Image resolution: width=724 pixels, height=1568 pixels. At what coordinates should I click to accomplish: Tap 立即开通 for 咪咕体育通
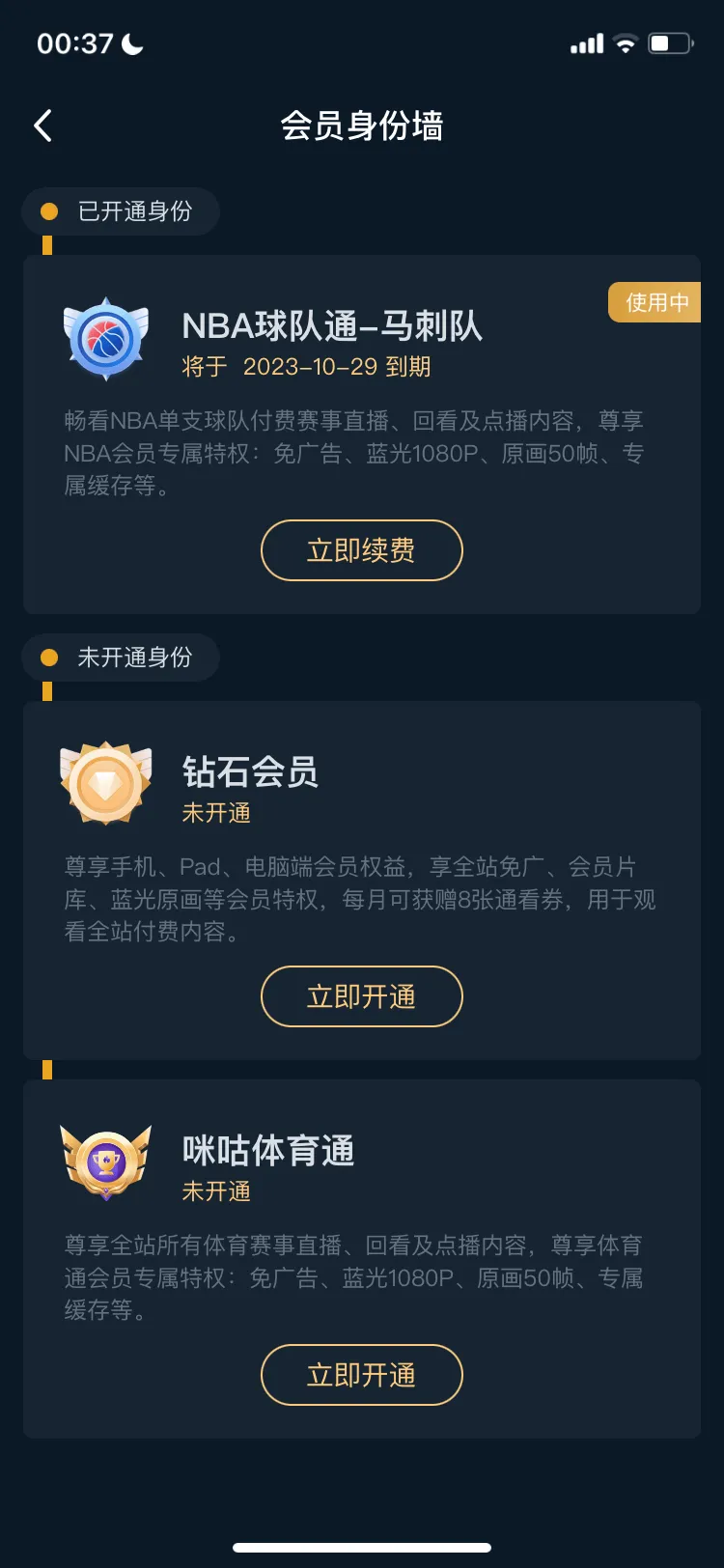[x=361, y=1375]
